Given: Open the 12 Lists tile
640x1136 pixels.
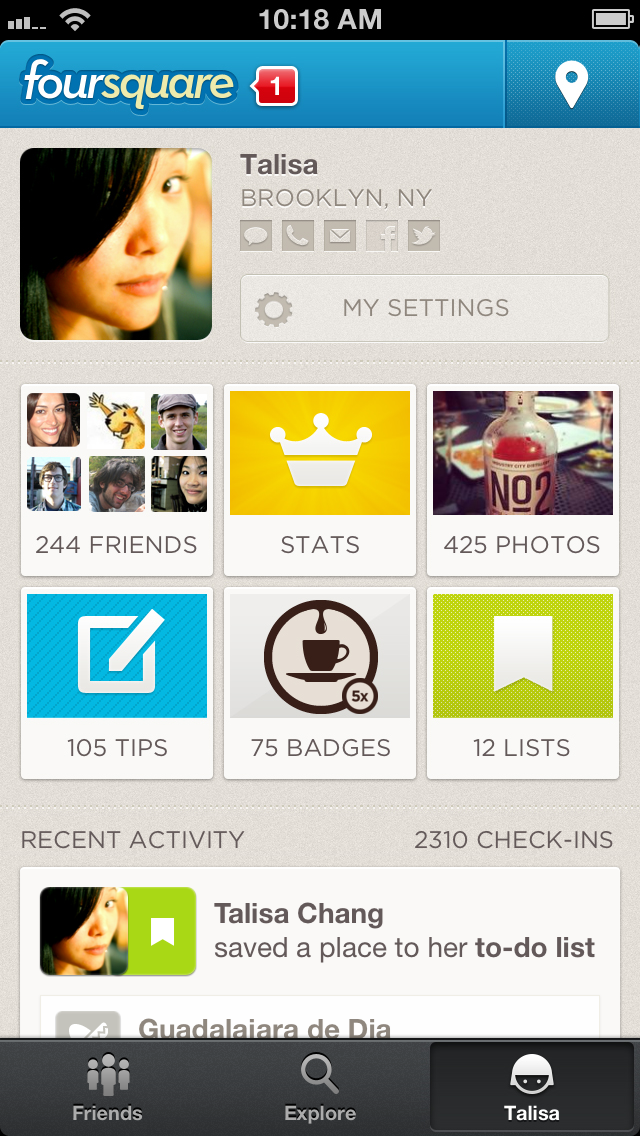Looking at the screenshot, I should 523,683.
